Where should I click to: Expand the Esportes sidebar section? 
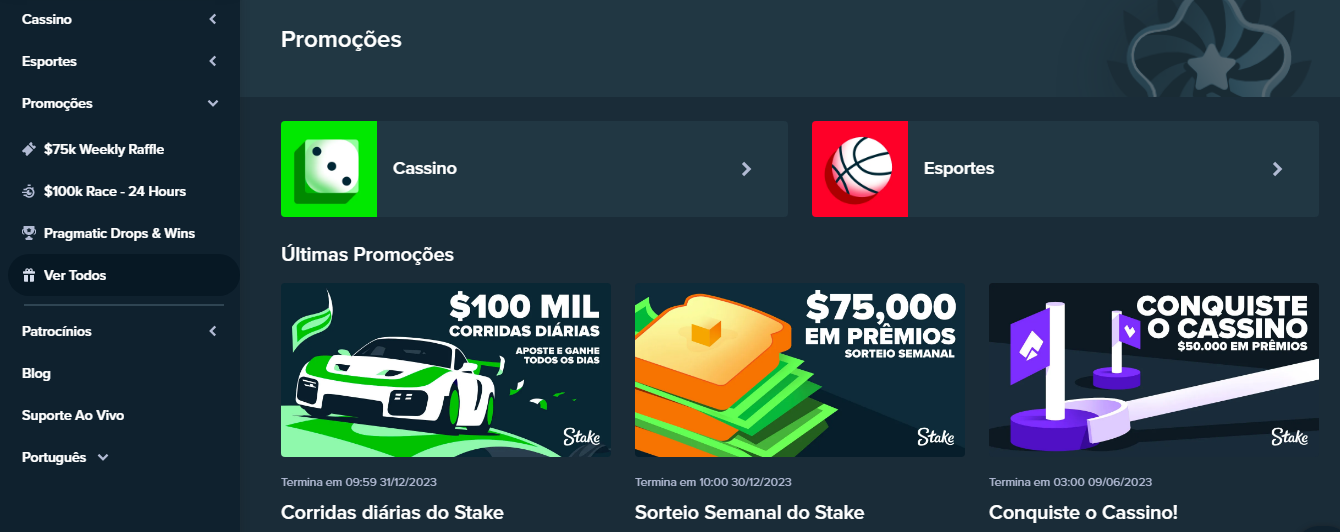tap(120, 61)
